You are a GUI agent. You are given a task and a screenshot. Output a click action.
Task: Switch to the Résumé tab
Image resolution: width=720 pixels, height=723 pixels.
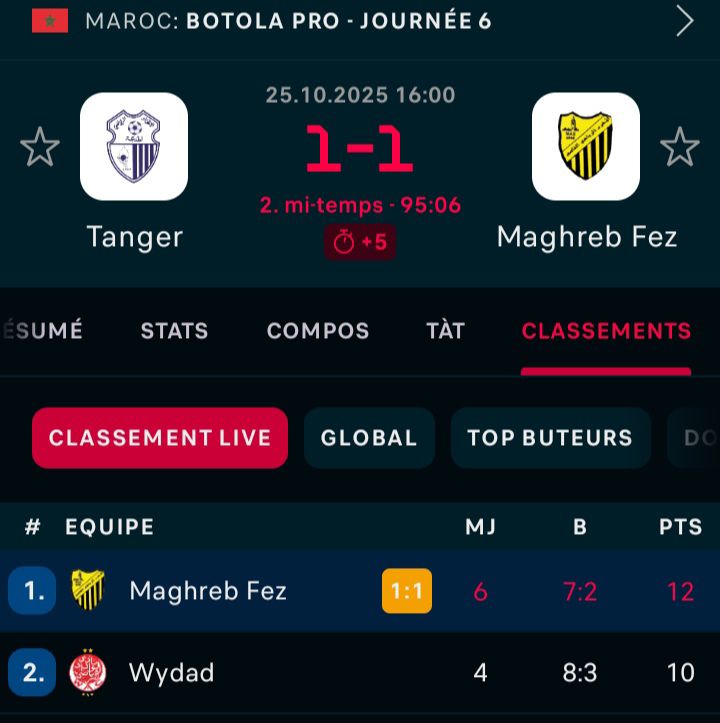coord(42,331)
